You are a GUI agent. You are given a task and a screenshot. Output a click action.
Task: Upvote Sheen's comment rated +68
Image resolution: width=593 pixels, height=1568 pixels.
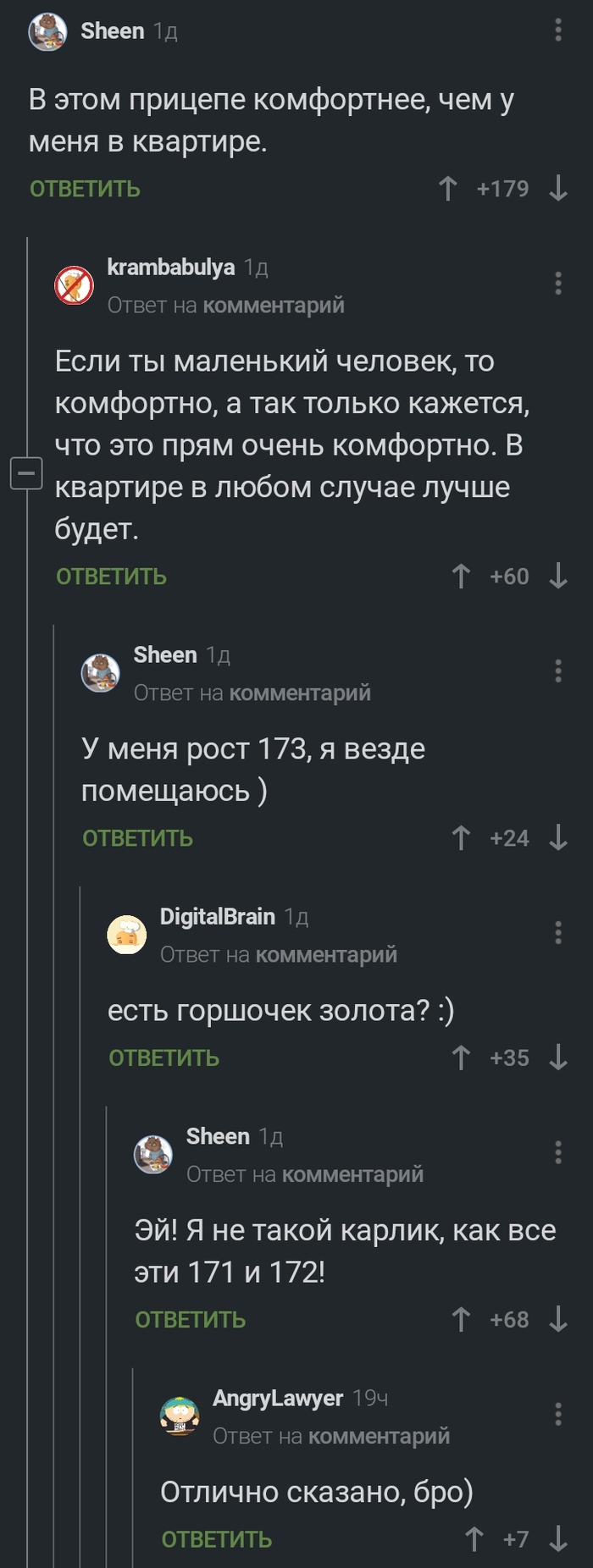tap(461, 1319)
